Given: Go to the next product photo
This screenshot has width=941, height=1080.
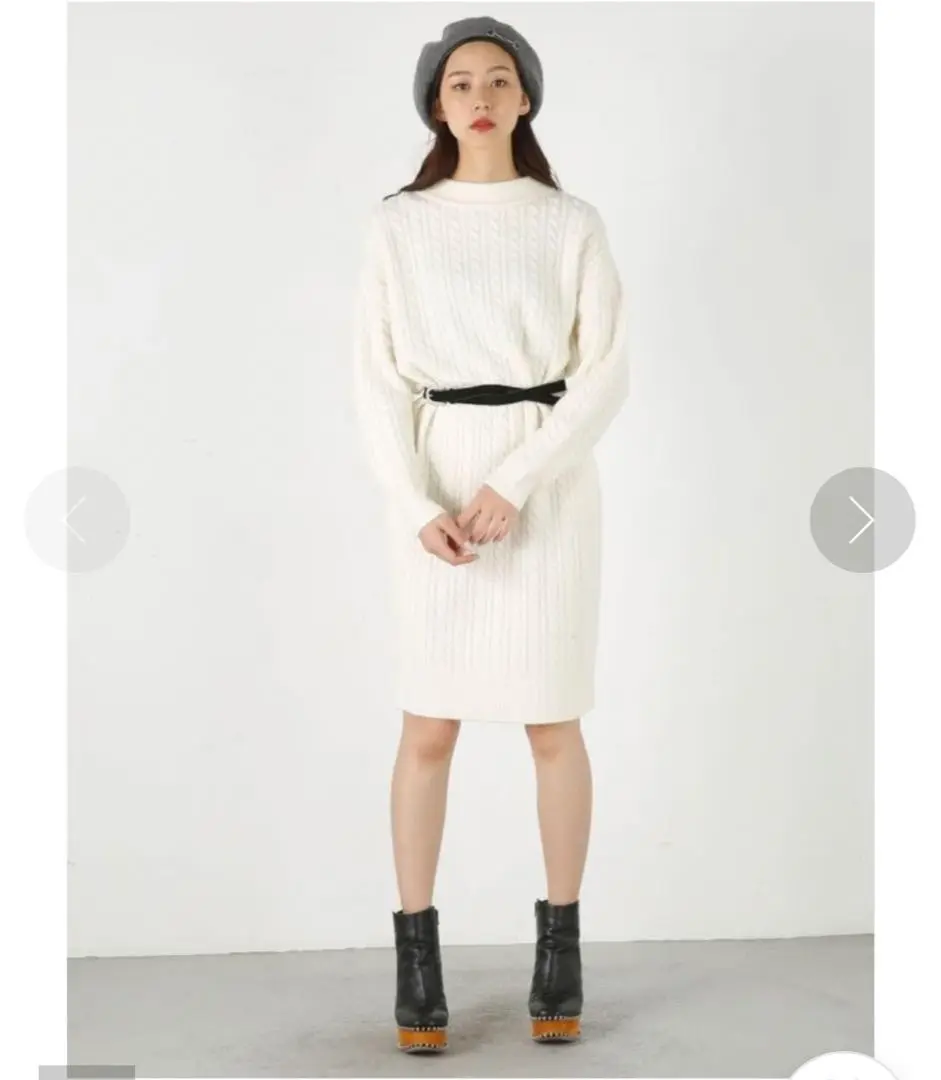Looking at the screenshot, I should point(861,520).
